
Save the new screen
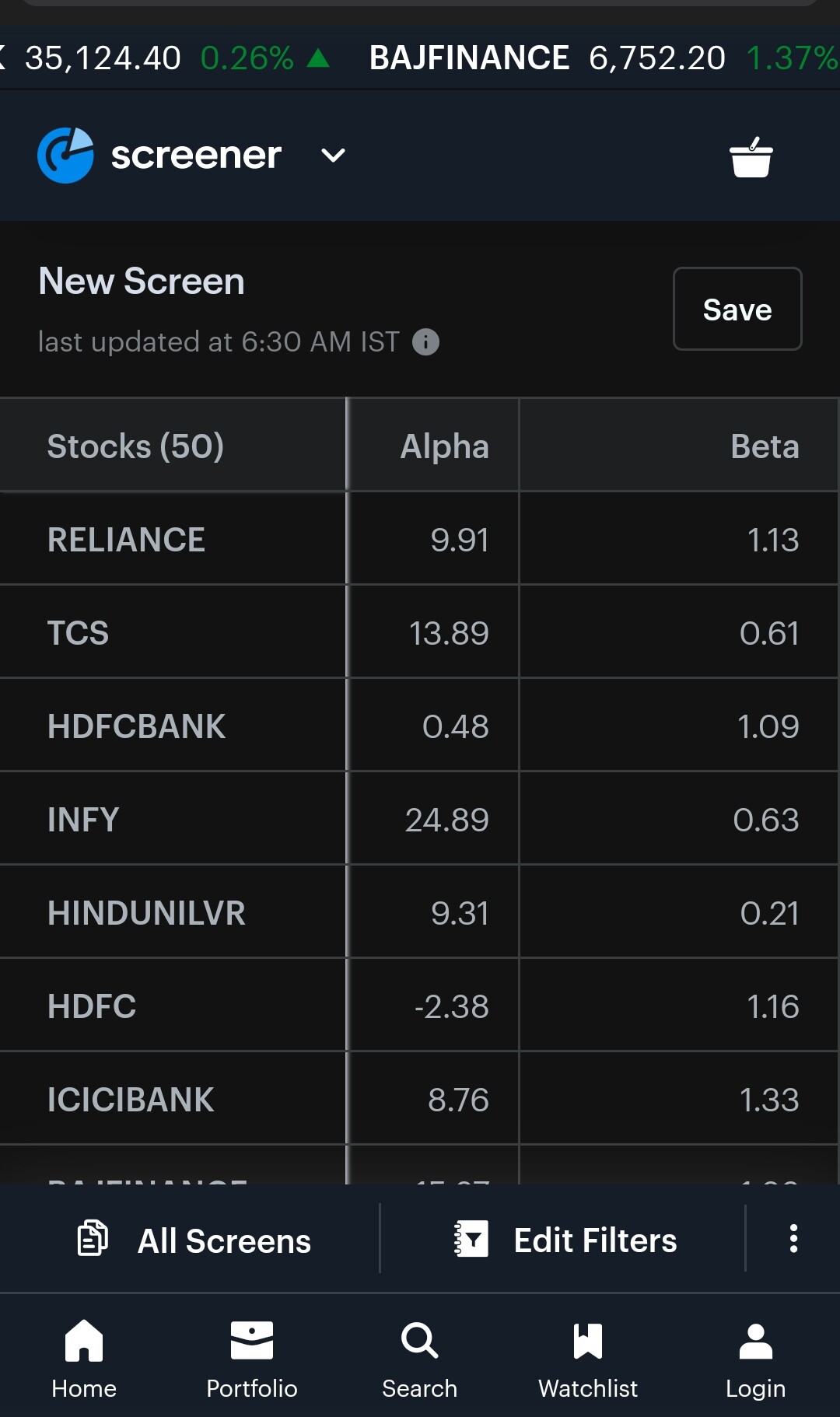coord(737,309)
